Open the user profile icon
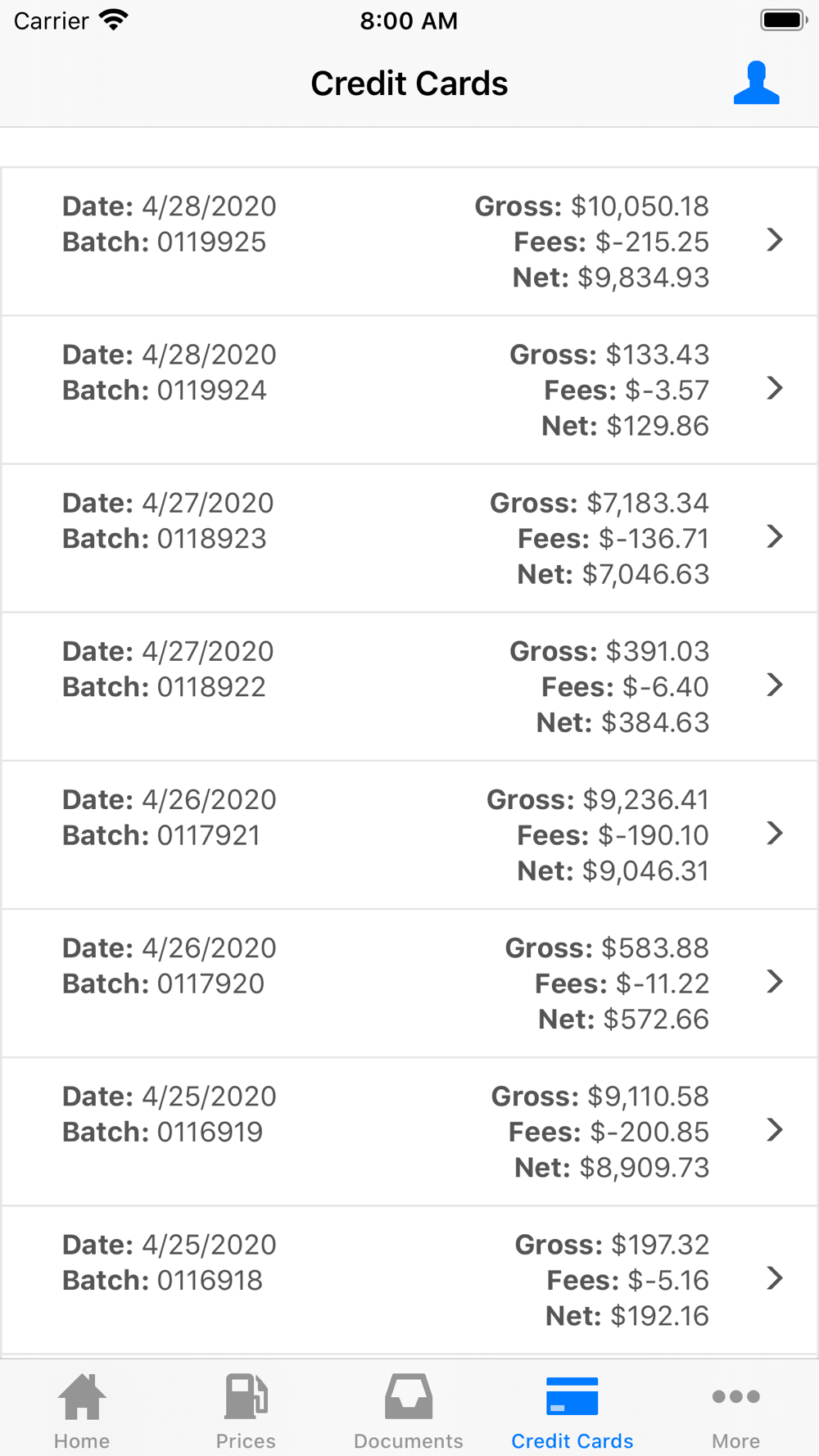819x1456 pixels. [756, 83]
